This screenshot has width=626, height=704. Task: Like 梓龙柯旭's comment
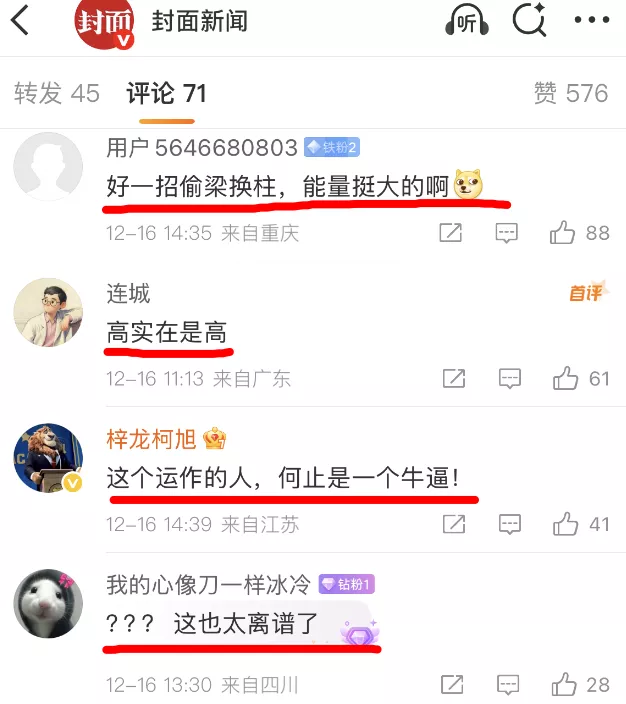pyautogui.click(x=565, y=524)
